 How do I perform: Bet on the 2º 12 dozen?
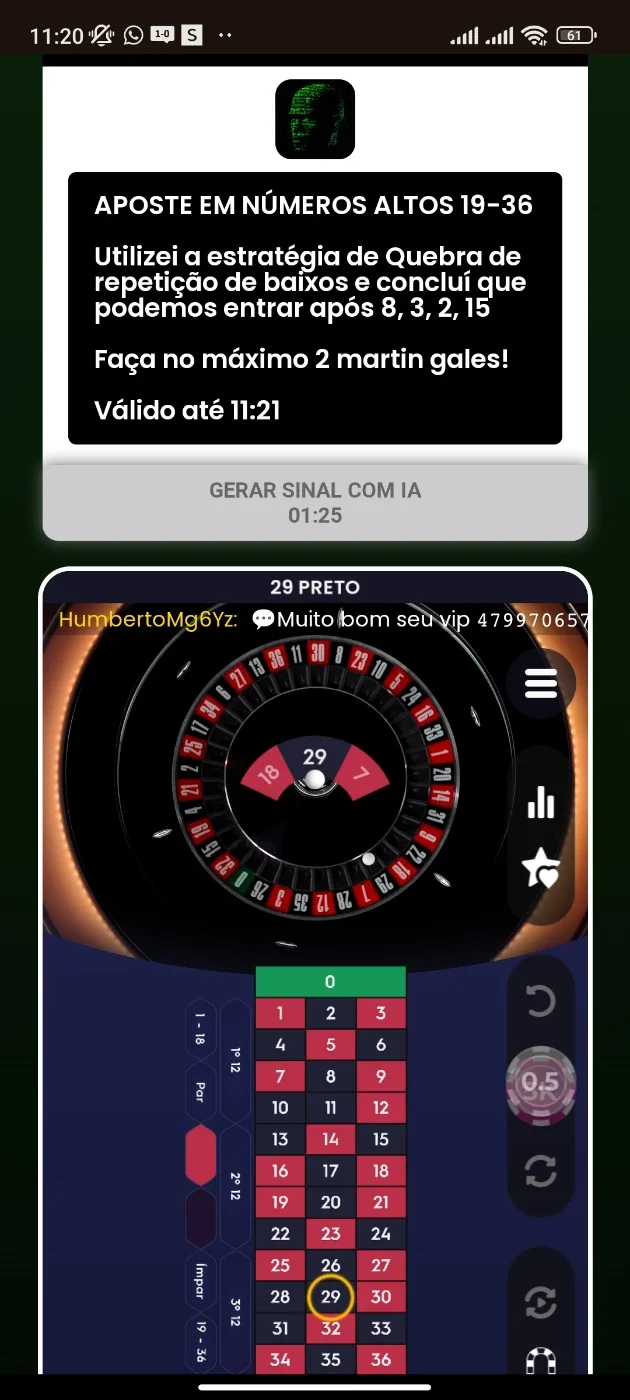[236, 1187]
